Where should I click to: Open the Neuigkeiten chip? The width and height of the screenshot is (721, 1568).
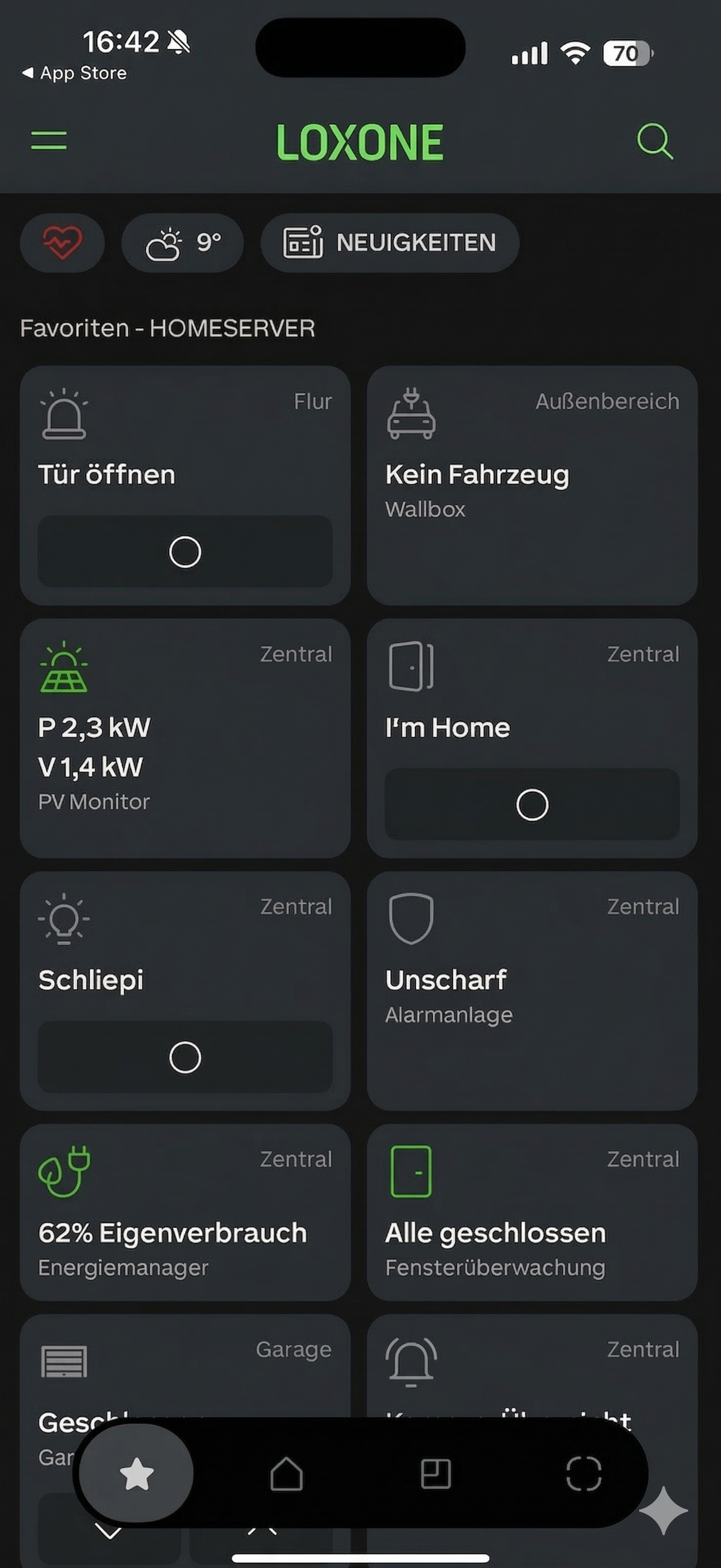tap(389, 242)
